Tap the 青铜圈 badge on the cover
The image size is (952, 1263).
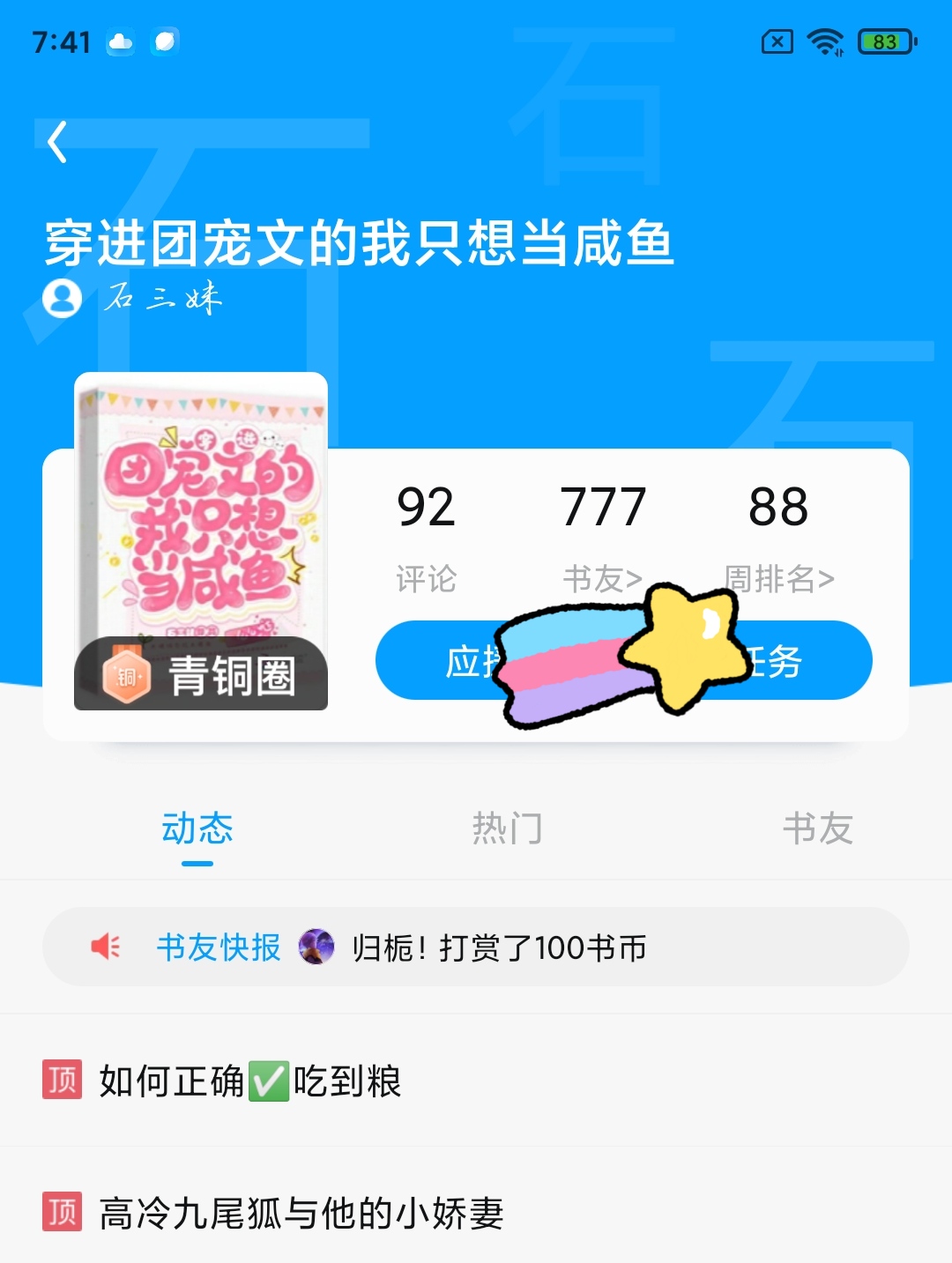tap(201, 675)
